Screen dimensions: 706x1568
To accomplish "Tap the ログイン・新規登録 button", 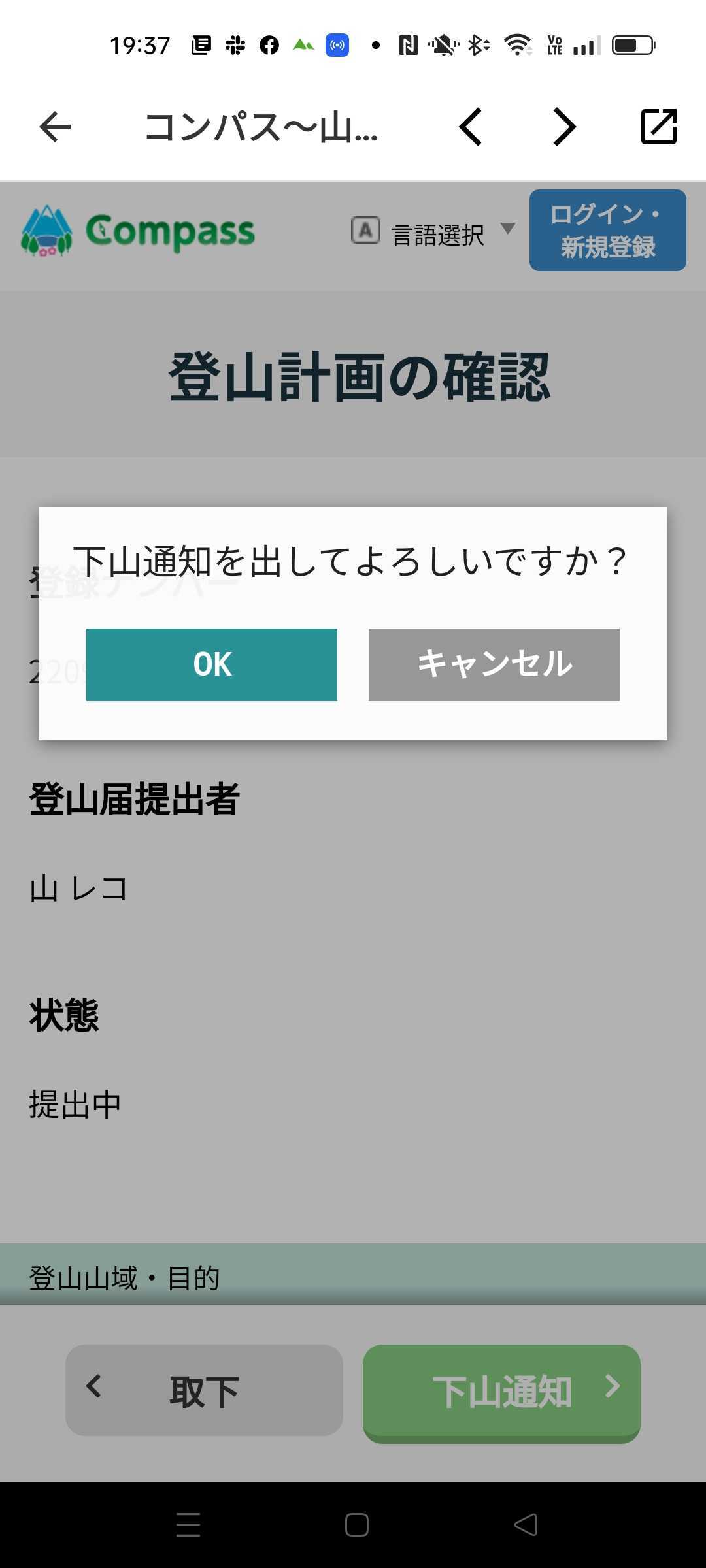I will click(x=608, y=231).
